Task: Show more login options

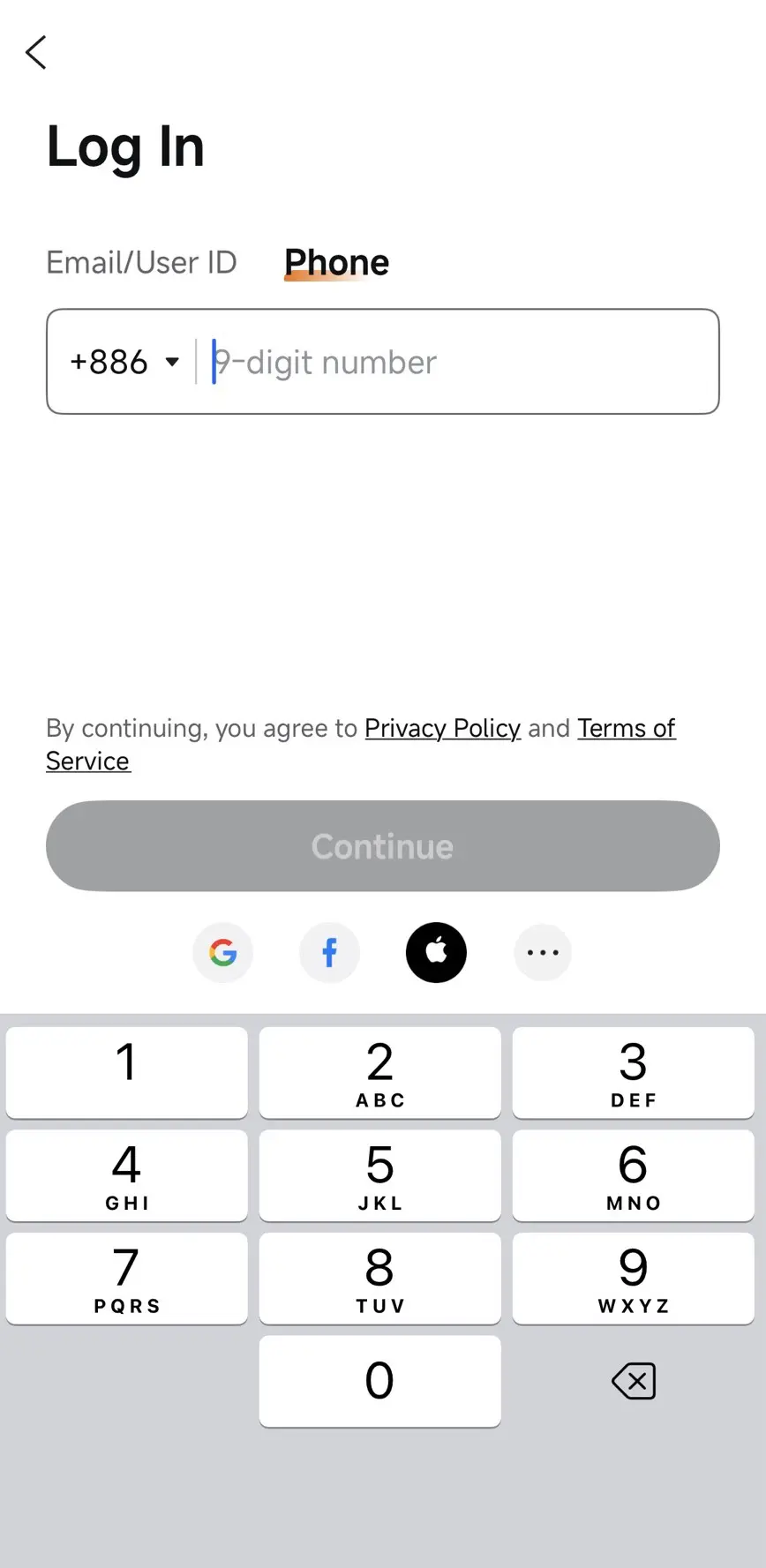Action: tap(543, 952)
